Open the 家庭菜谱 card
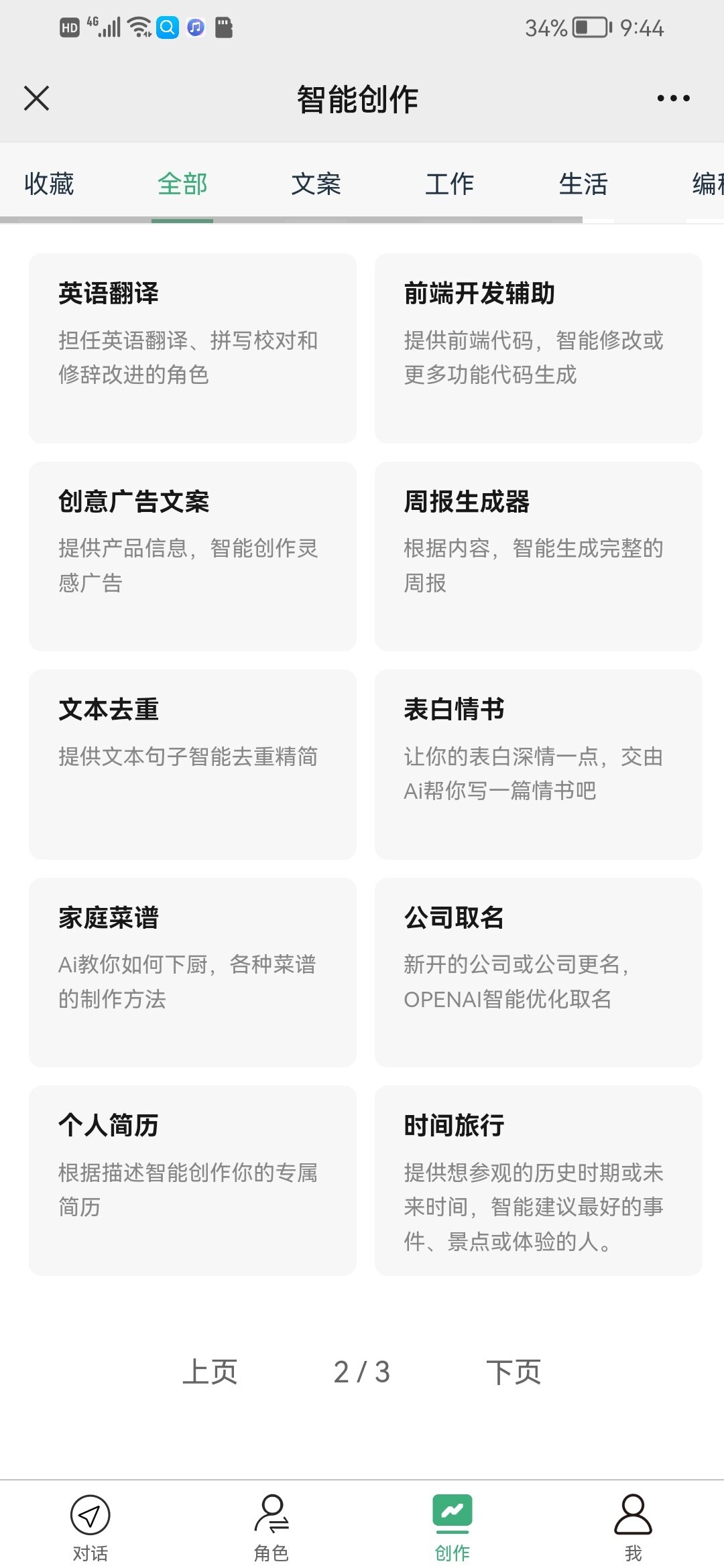Screen dimensions: 724x1568 point(192,972)
